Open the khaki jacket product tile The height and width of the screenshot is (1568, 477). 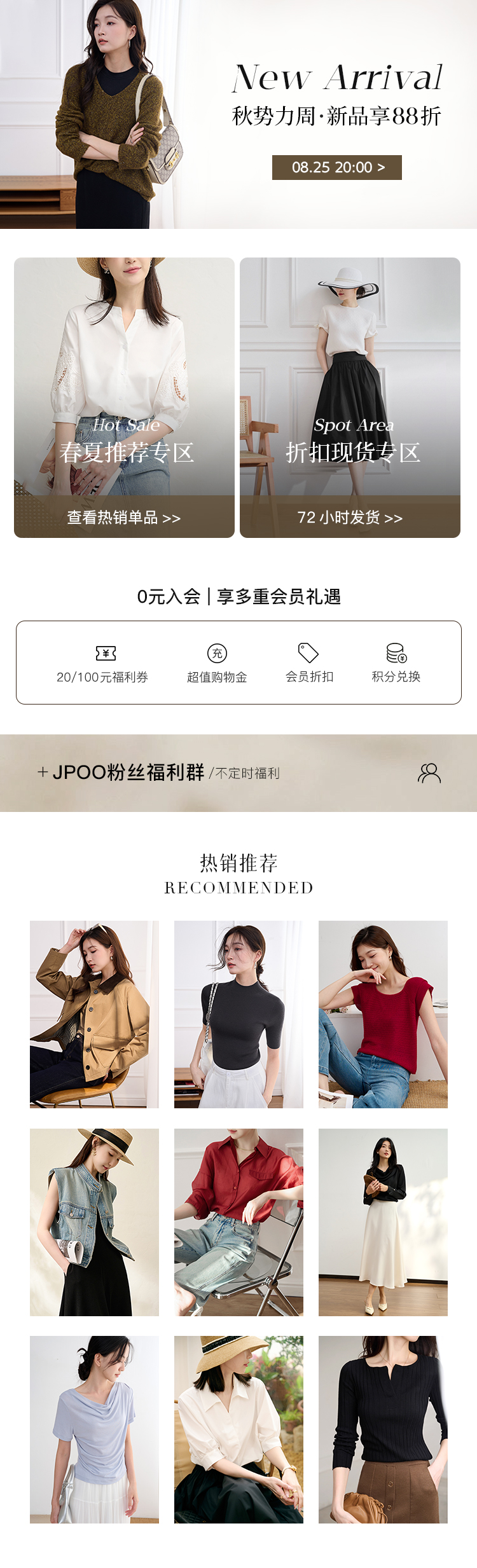pyautogui.click(x=94, y=1014)
